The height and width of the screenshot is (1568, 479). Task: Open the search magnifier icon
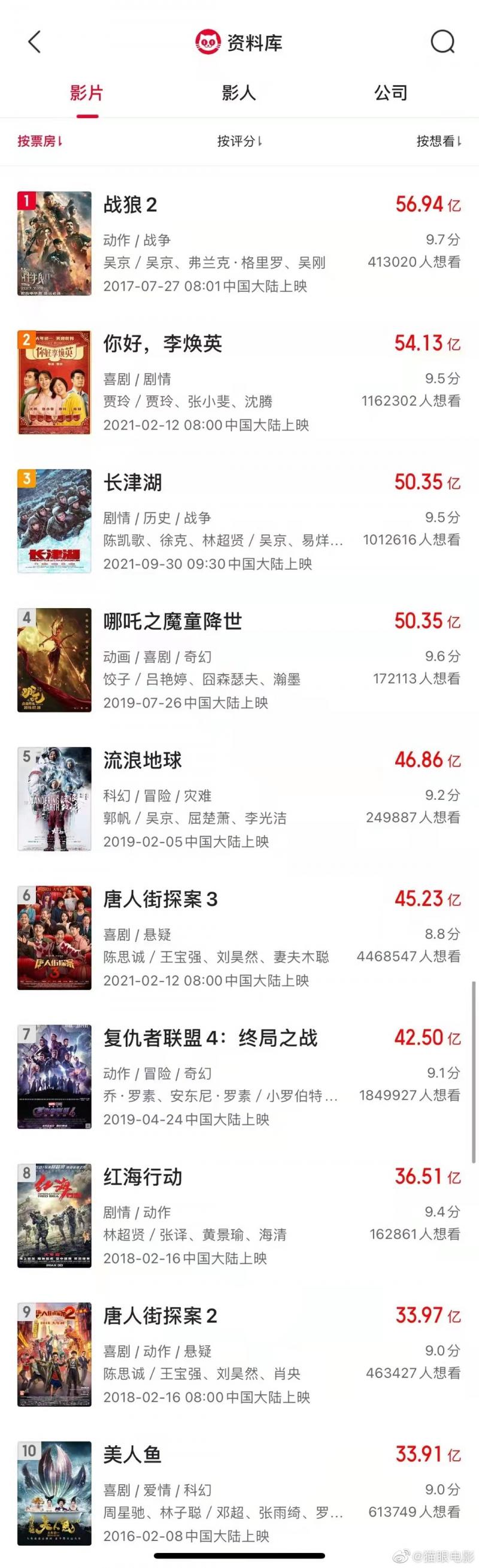click(x=442, y=42)
